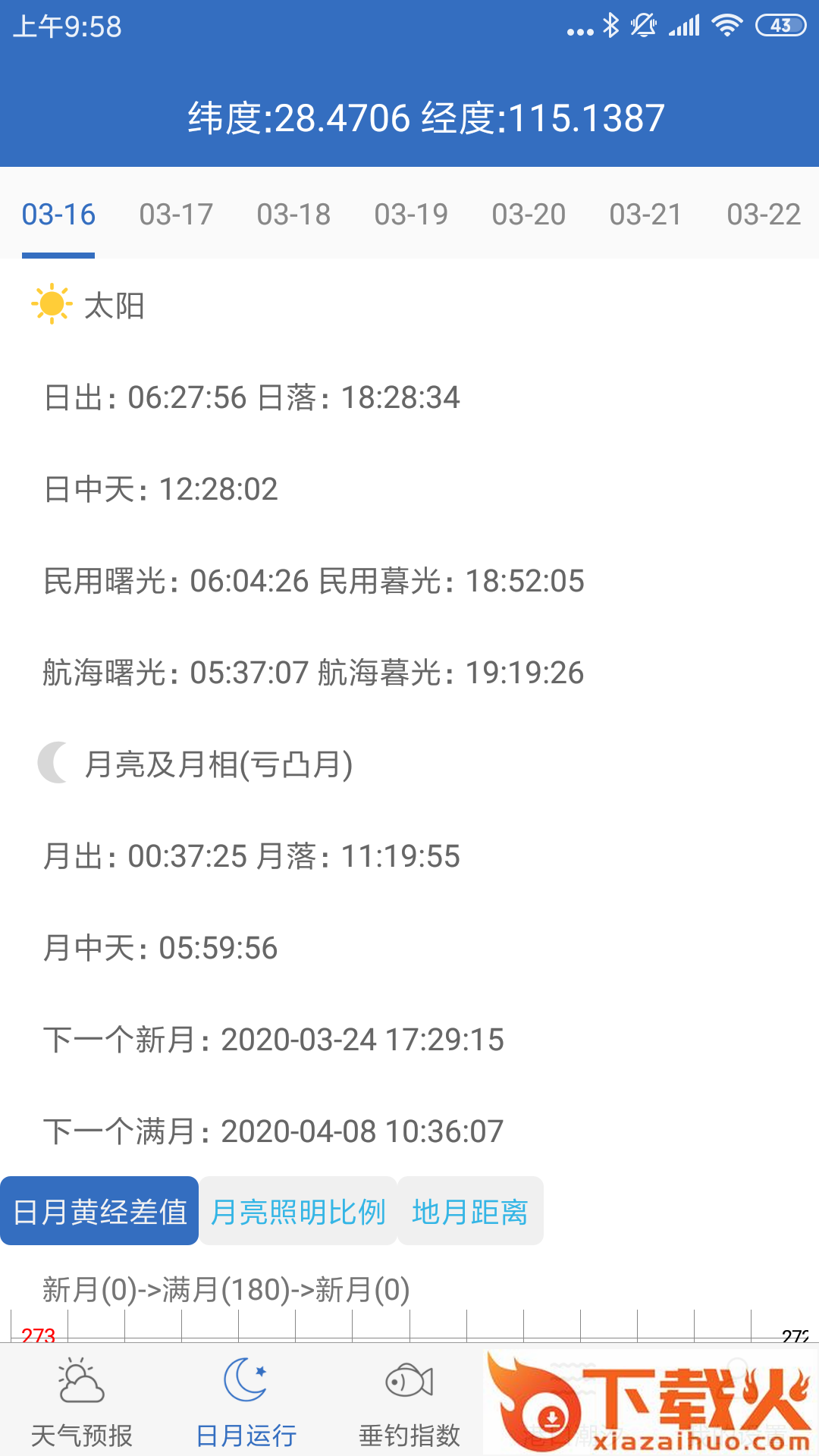
Task: Go to the 03-22 date tab
Action: point(763,215)
